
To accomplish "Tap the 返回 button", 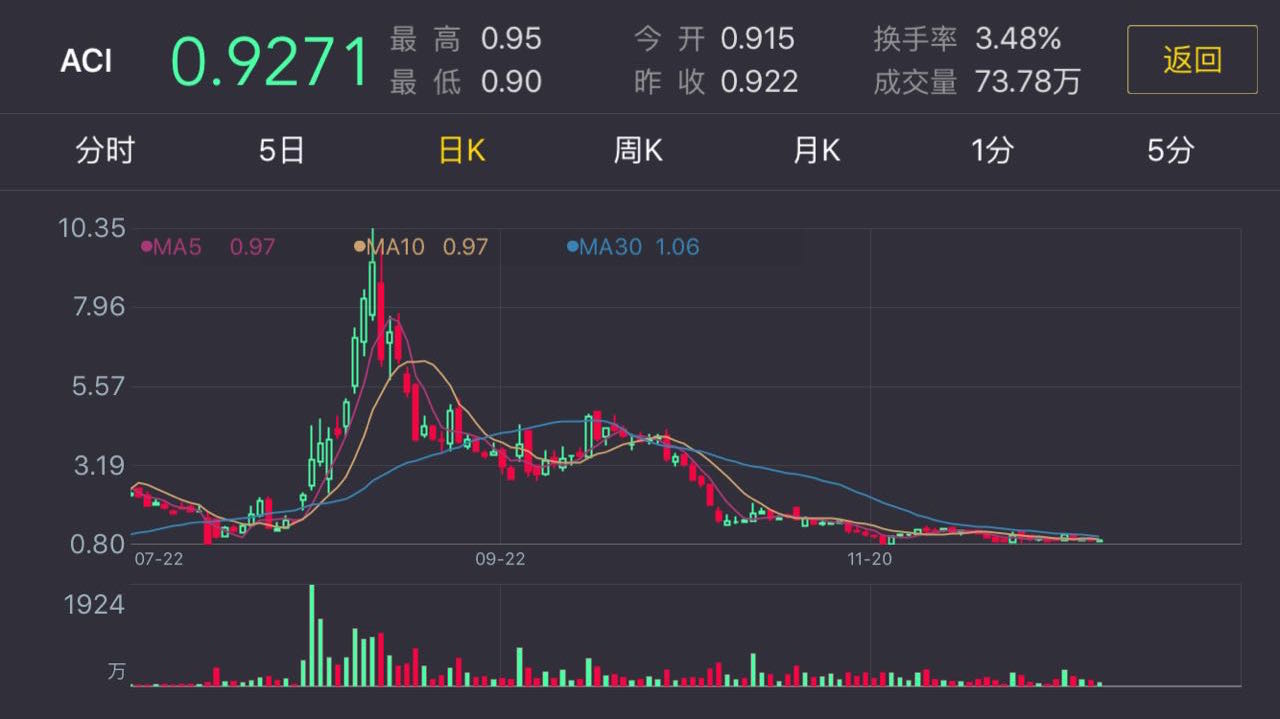I will point(1192,60).
